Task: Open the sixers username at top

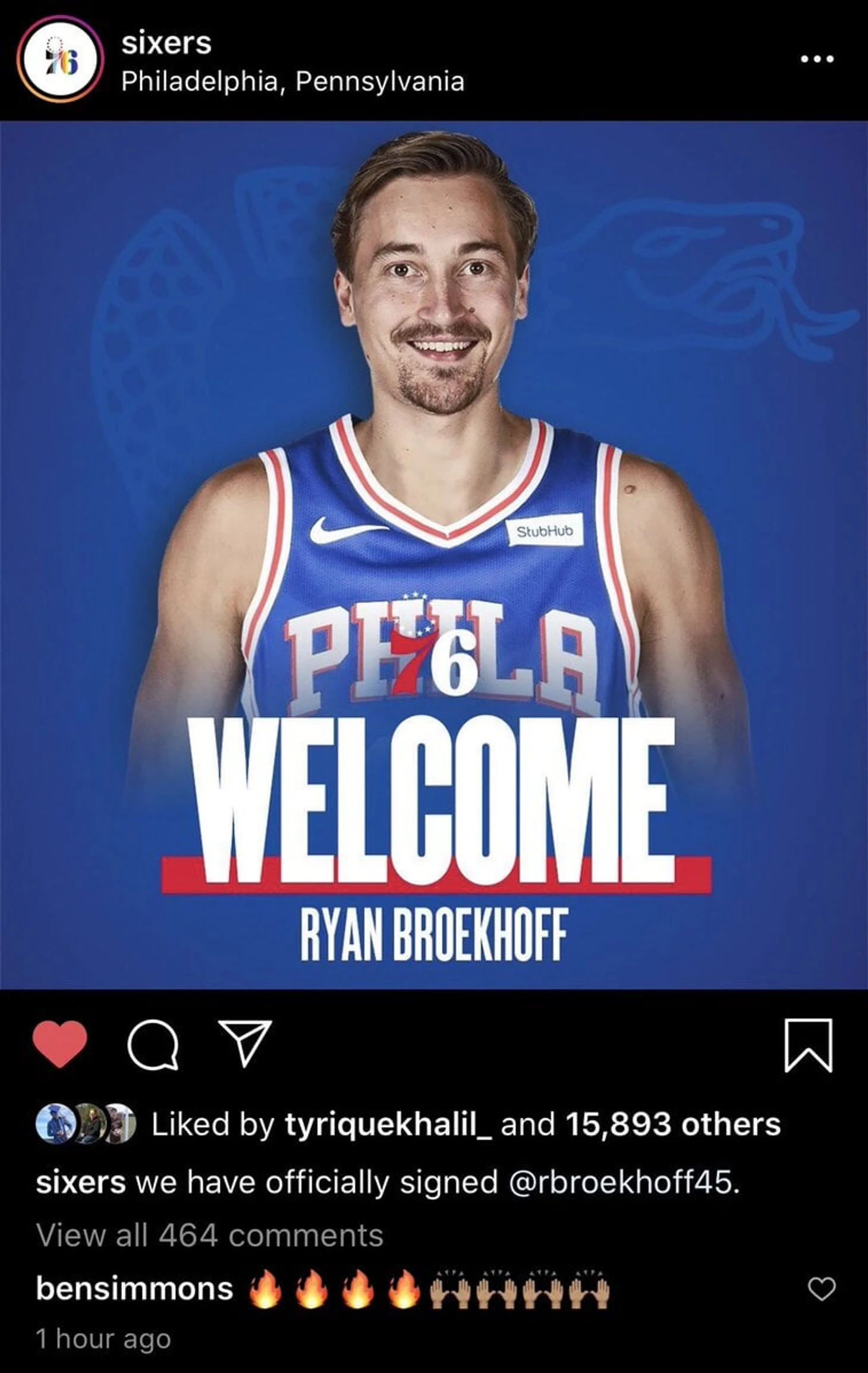Action: point(166,43)
